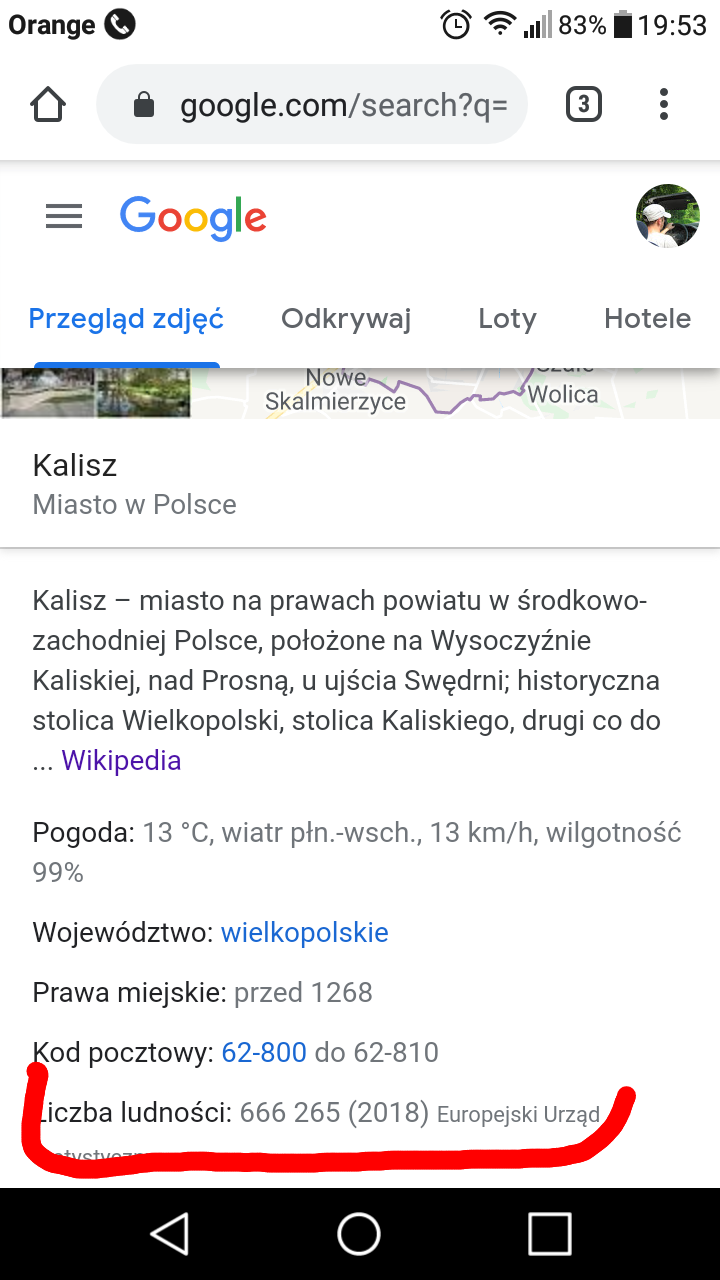Open the wielkopolskie voivodeship link
Viewport: 720px width, 1280px height.
304,933
